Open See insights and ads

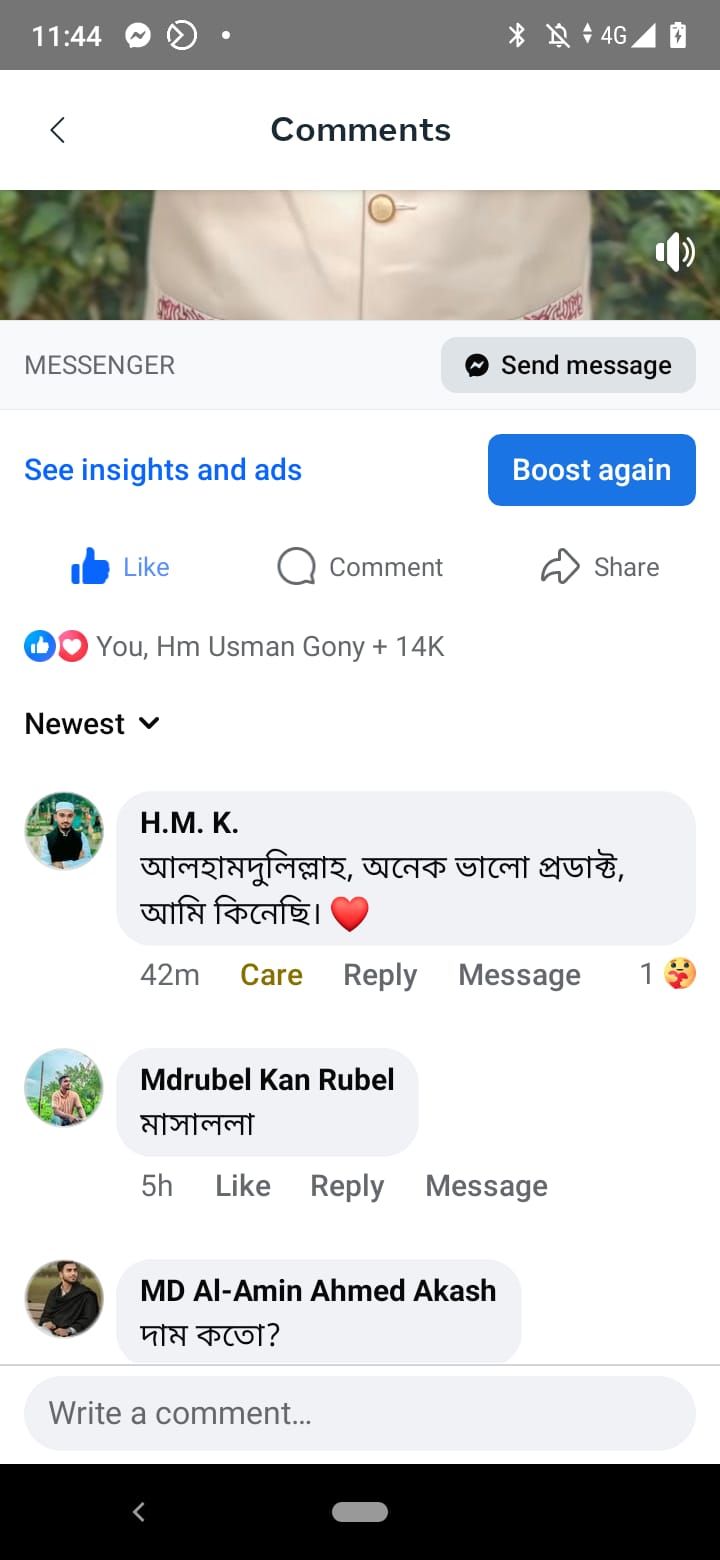coord(163,470)
